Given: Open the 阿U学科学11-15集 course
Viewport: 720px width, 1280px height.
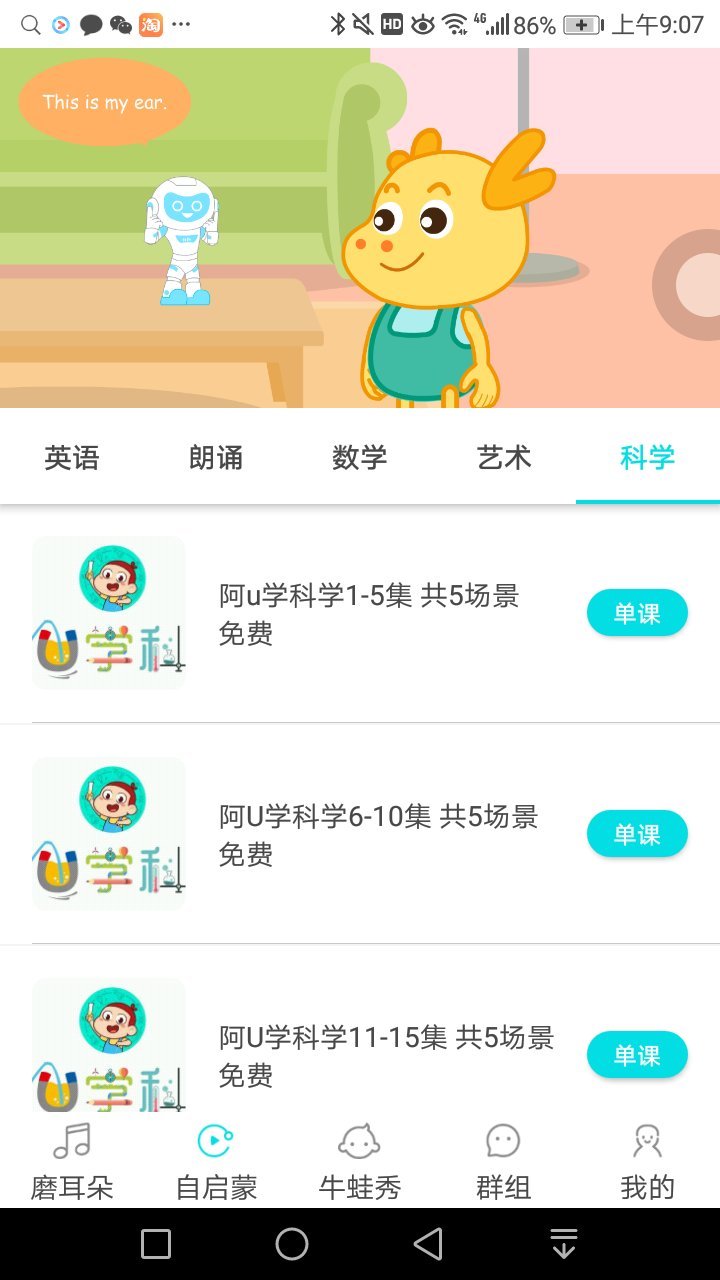Looking at the screenshot, I should click(x=386, y=1055).
